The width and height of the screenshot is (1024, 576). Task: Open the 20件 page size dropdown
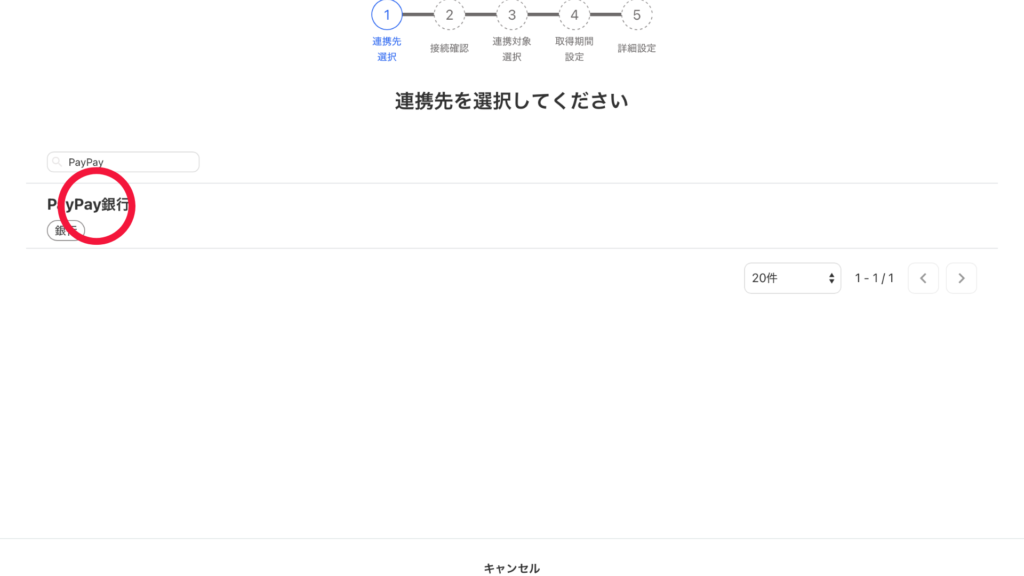(792, 278)
